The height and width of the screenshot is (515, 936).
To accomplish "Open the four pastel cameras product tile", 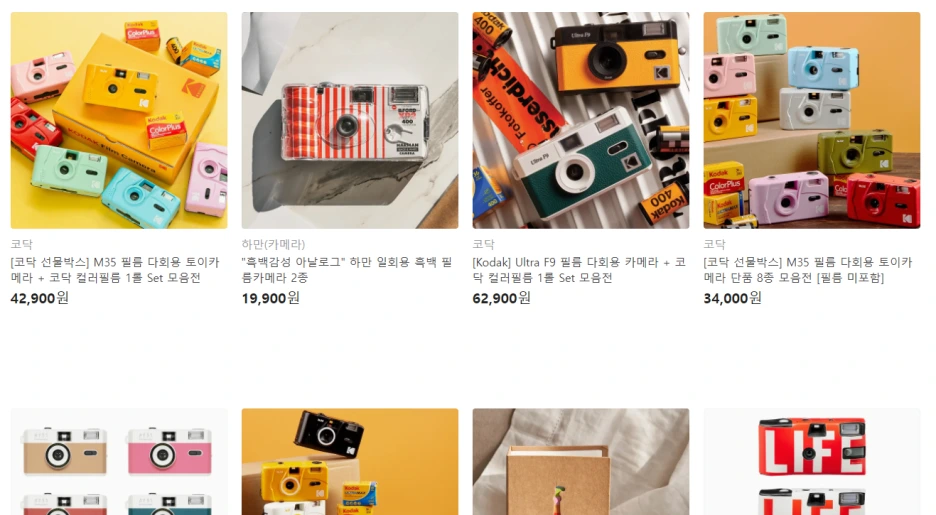I will pos(119,461).
